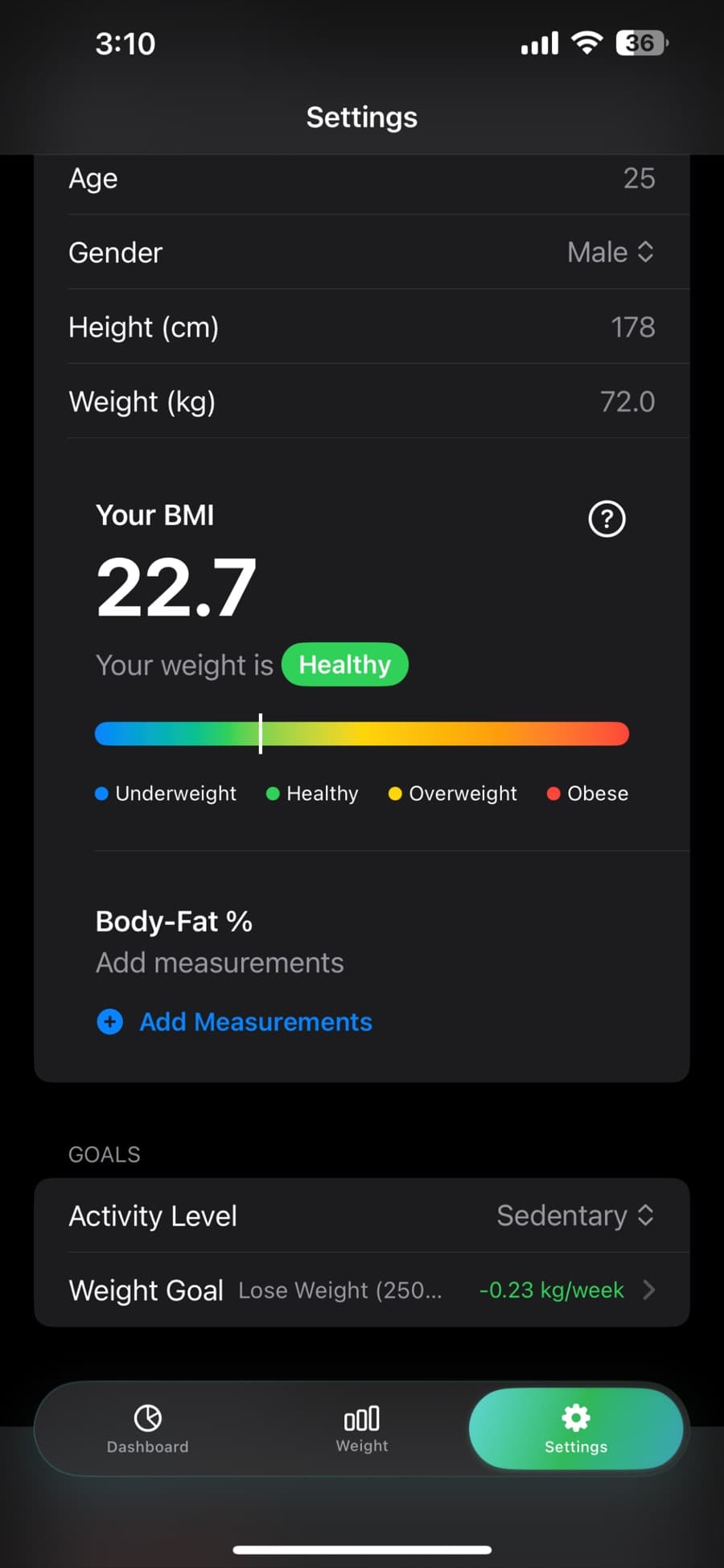This screenshot has width=724, height=1568.
Task: Edit the Weight (kg) value
Action: pyautogui.click(x=627, y=402)
